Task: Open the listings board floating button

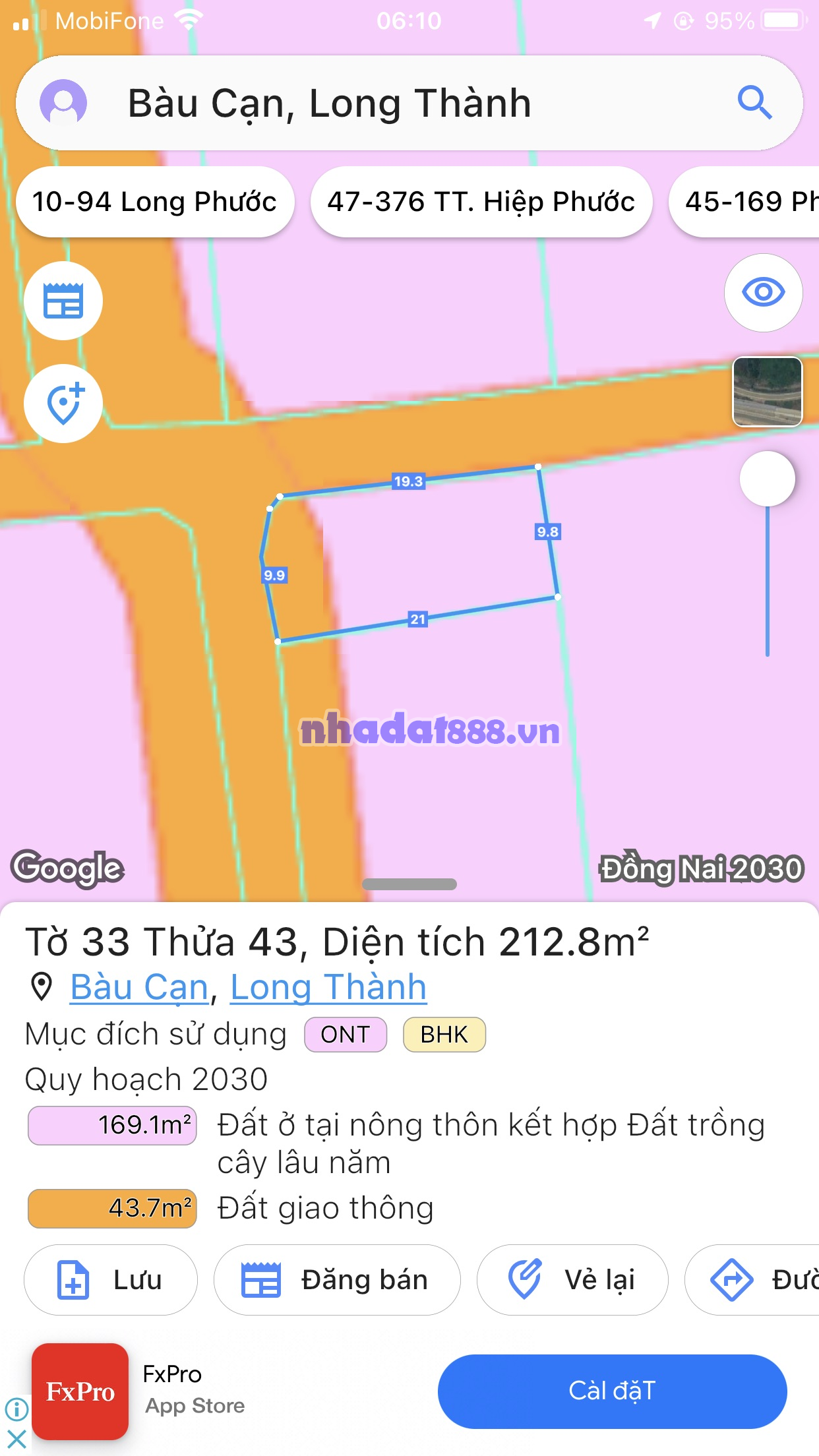Action: pos(63,301)
